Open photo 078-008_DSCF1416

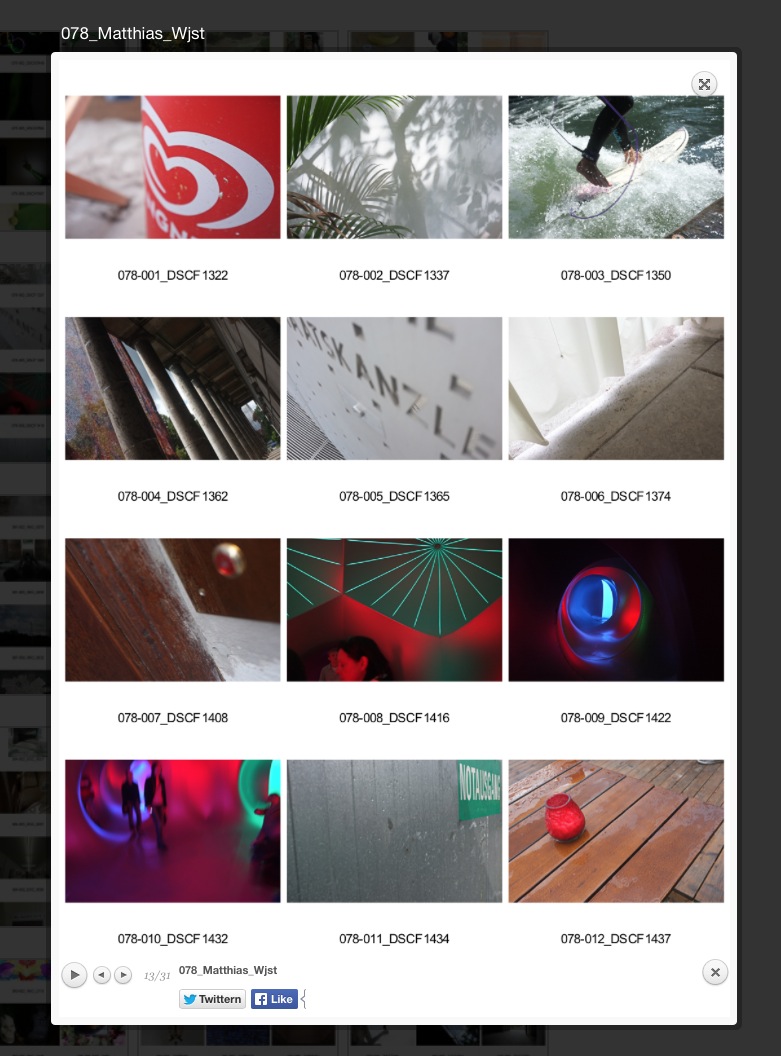pos(394,610)
